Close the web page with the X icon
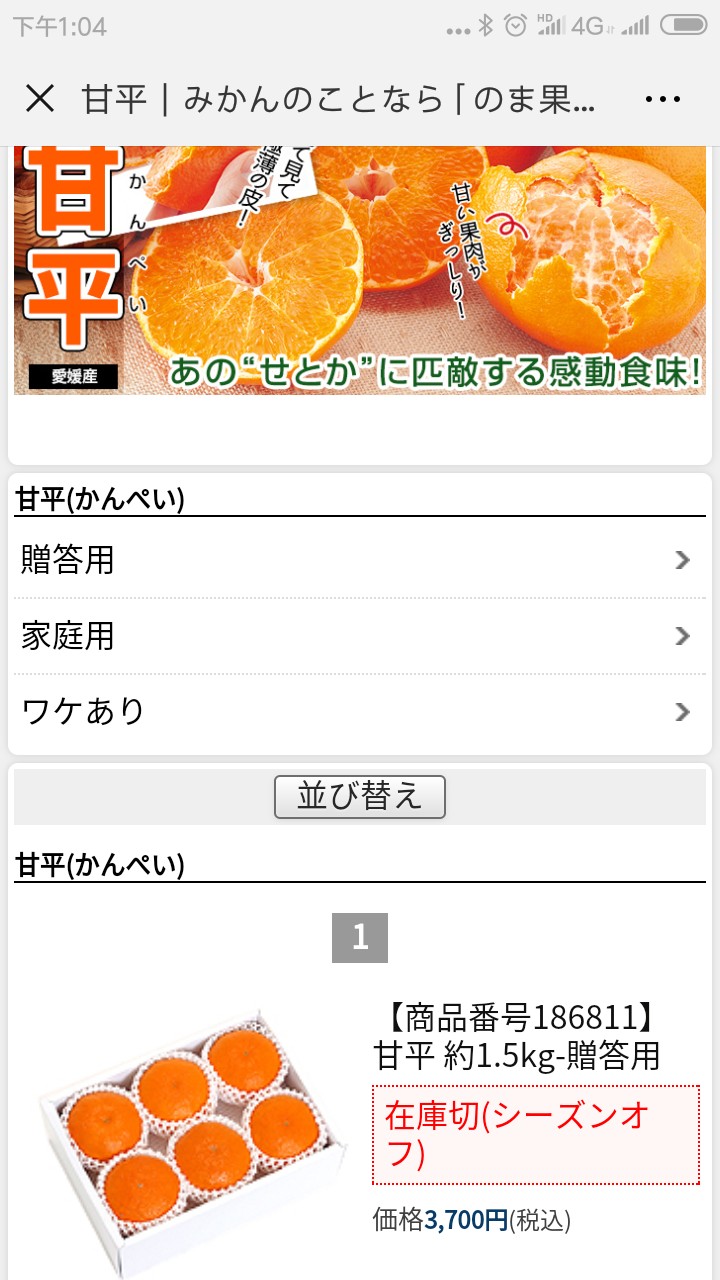 (x=40, y=98)
